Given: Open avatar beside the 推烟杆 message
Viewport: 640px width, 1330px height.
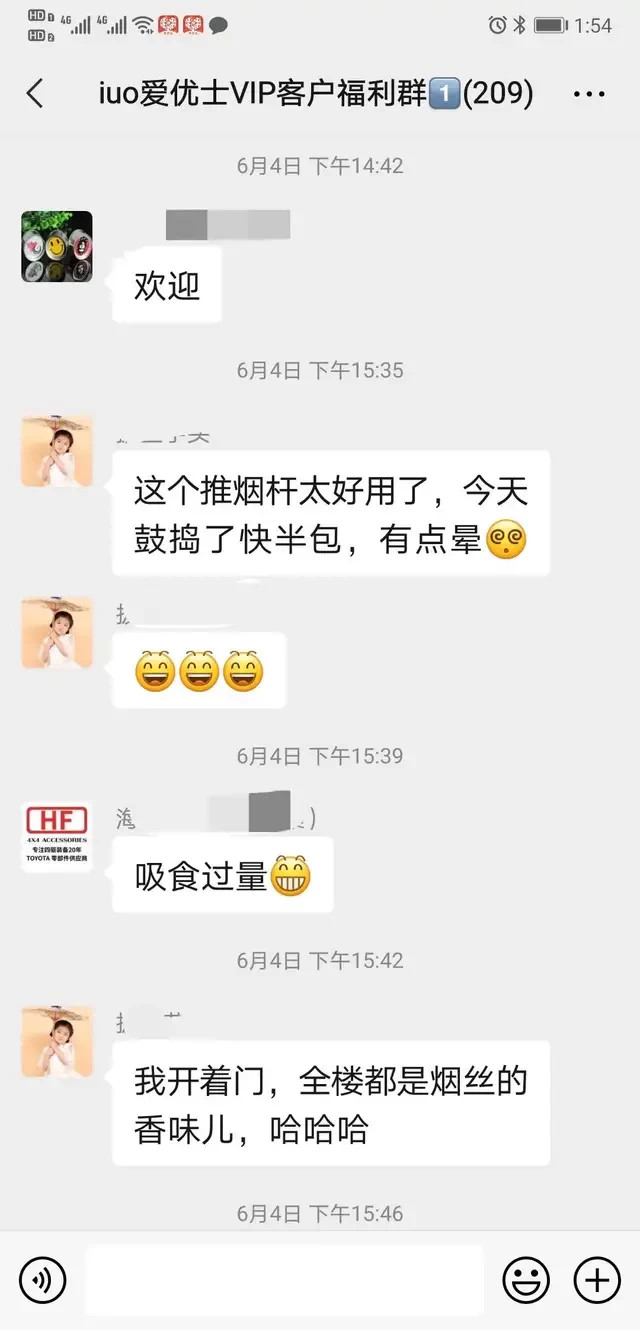Looking at the screenshot, I should point(57,451).
